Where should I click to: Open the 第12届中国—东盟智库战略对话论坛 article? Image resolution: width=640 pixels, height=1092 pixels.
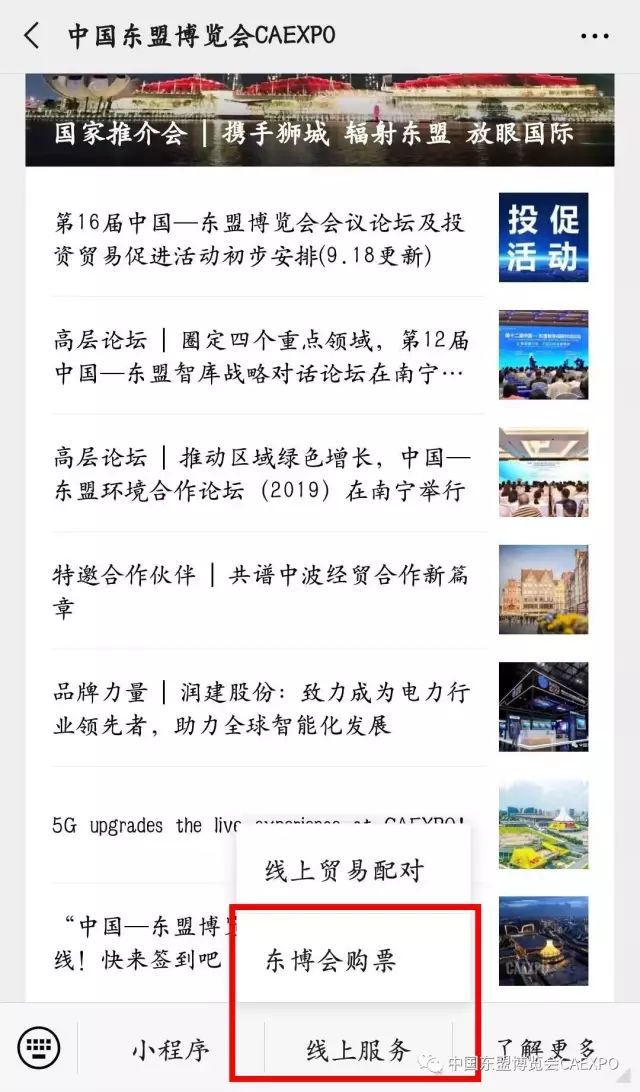click(260, 357)
